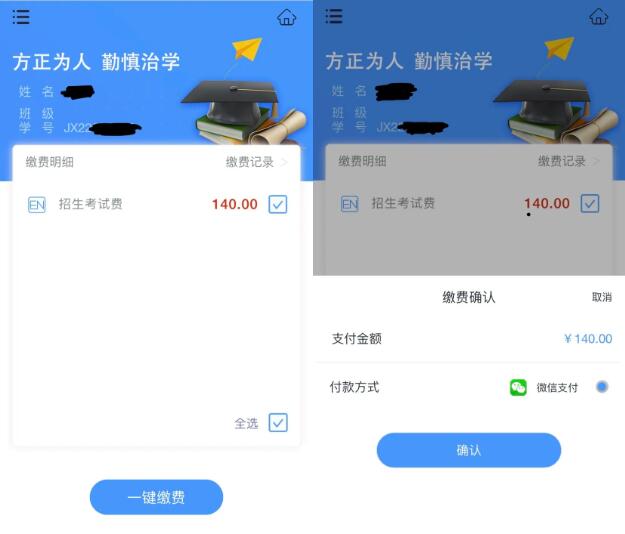Select 微信支付 as the payment method
625x534 pixels.
(x=602, y=387)
